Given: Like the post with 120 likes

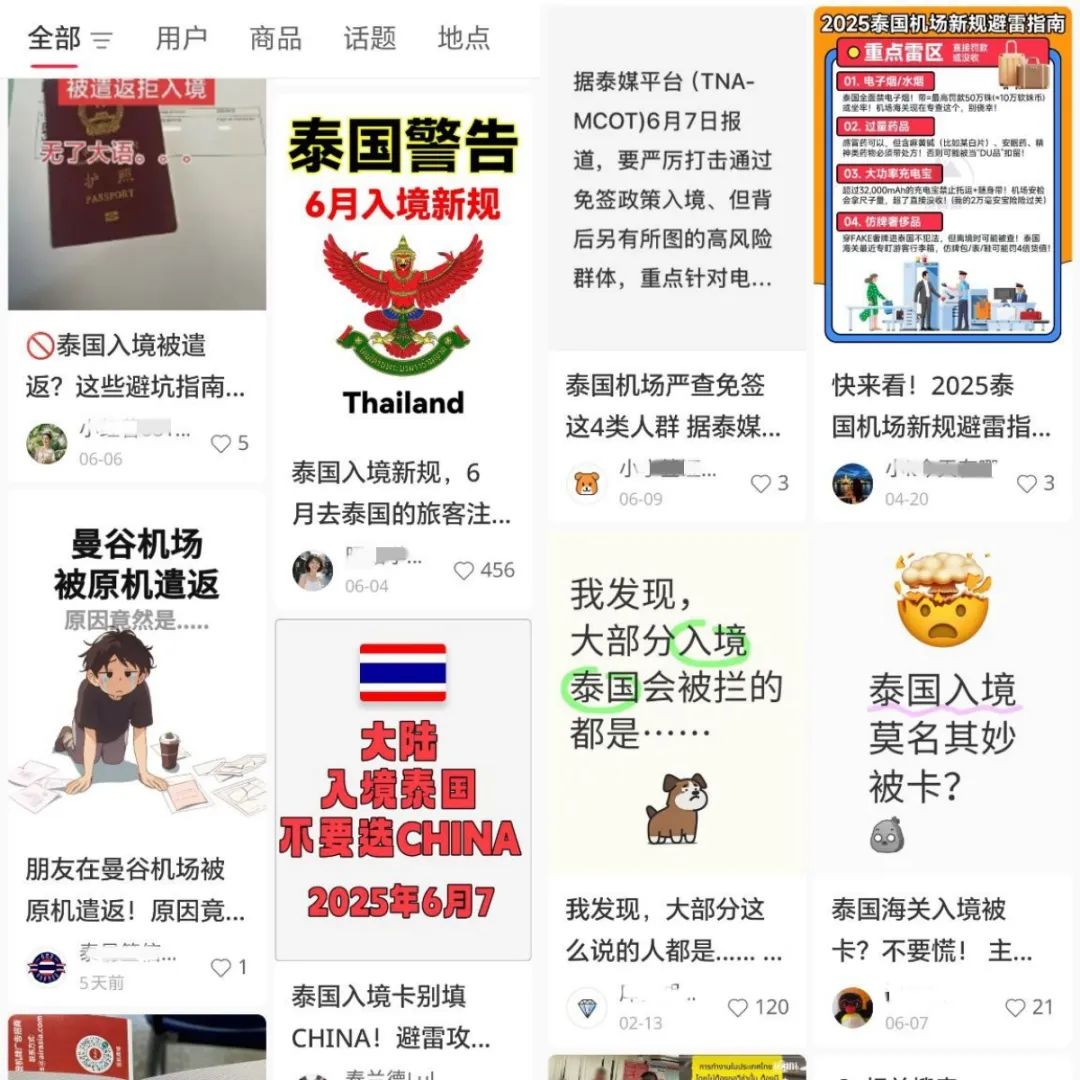Looking at the screenshot, I should click(738, 1007).
